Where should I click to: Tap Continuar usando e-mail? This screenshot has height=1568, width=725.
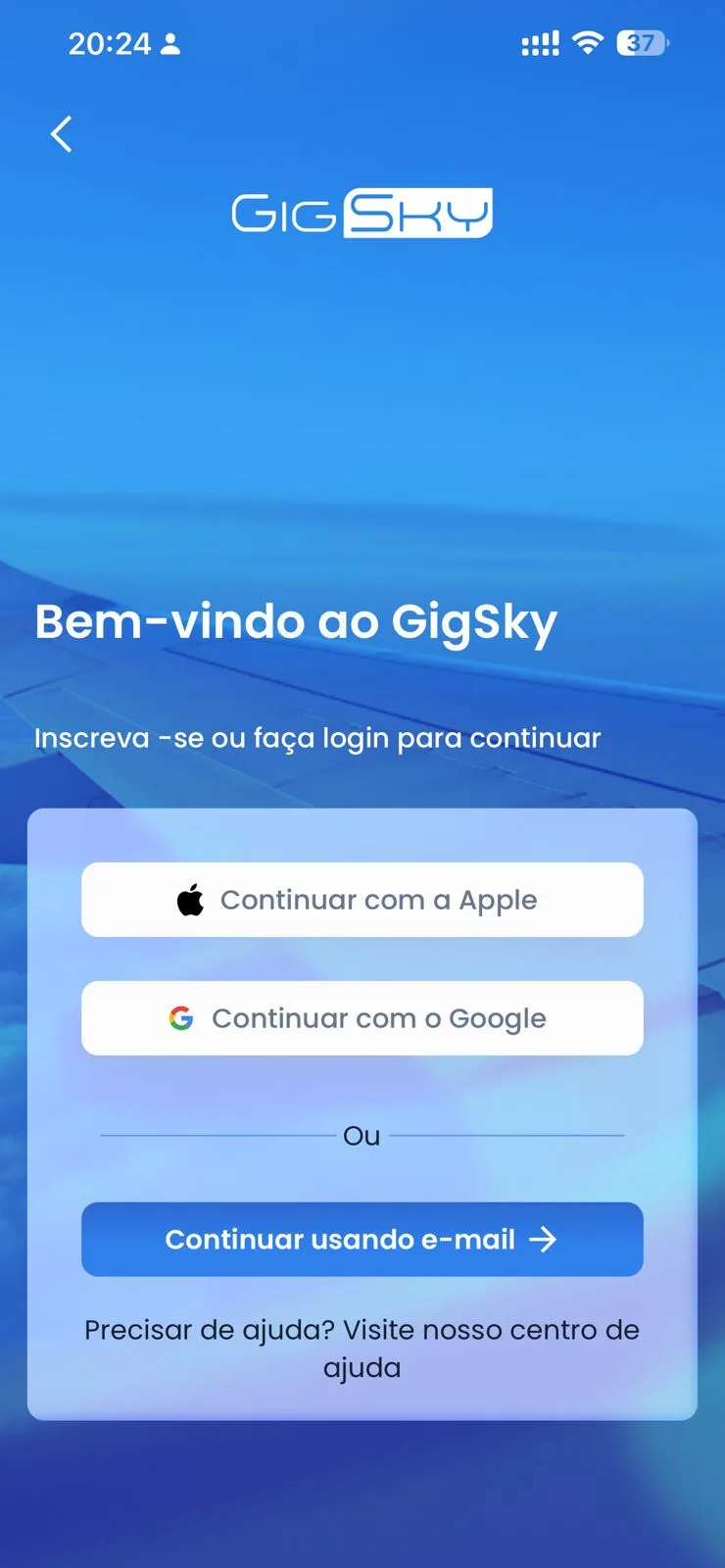pos(362,1240)
